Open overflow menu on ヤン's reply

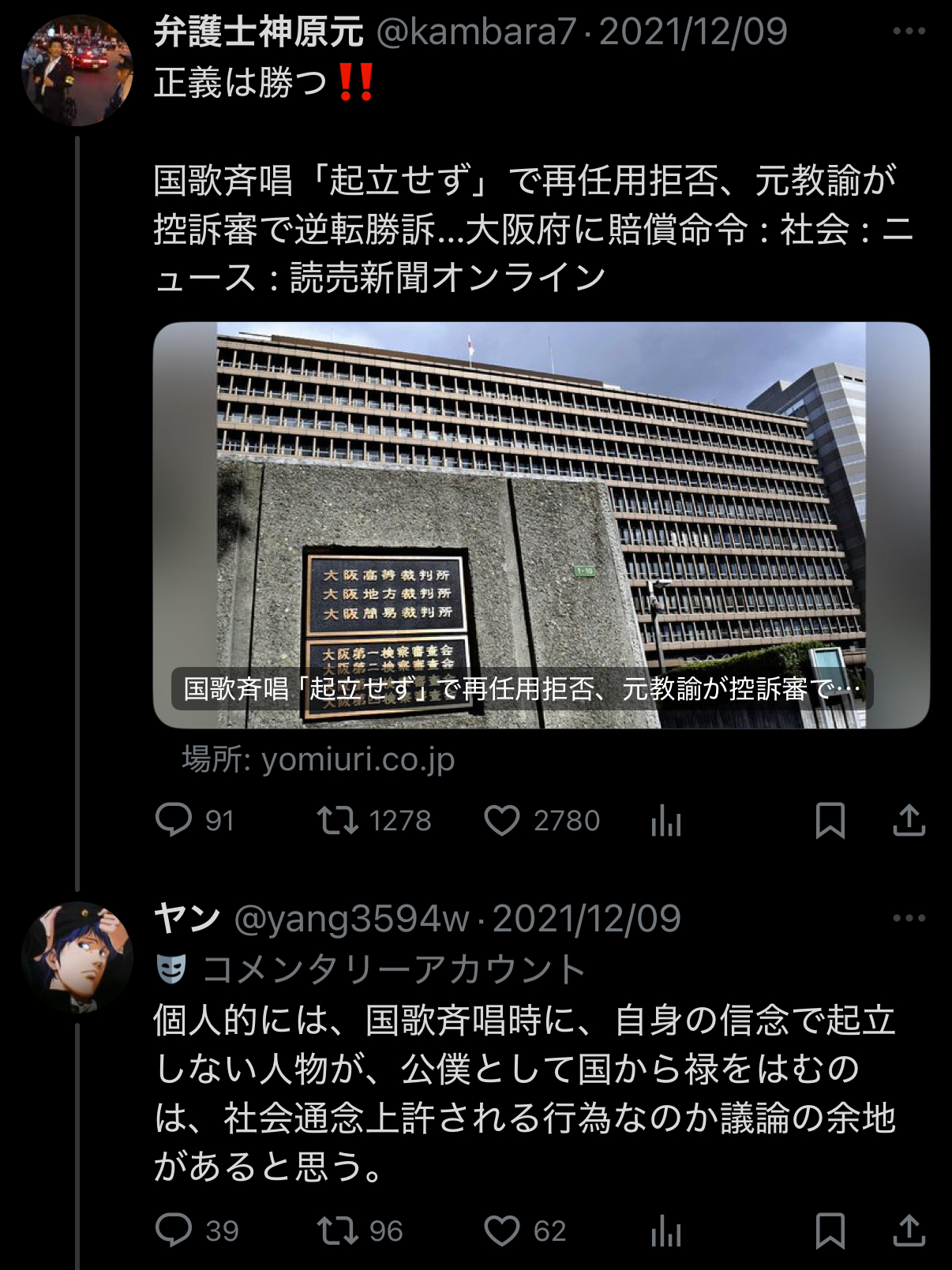909,918
